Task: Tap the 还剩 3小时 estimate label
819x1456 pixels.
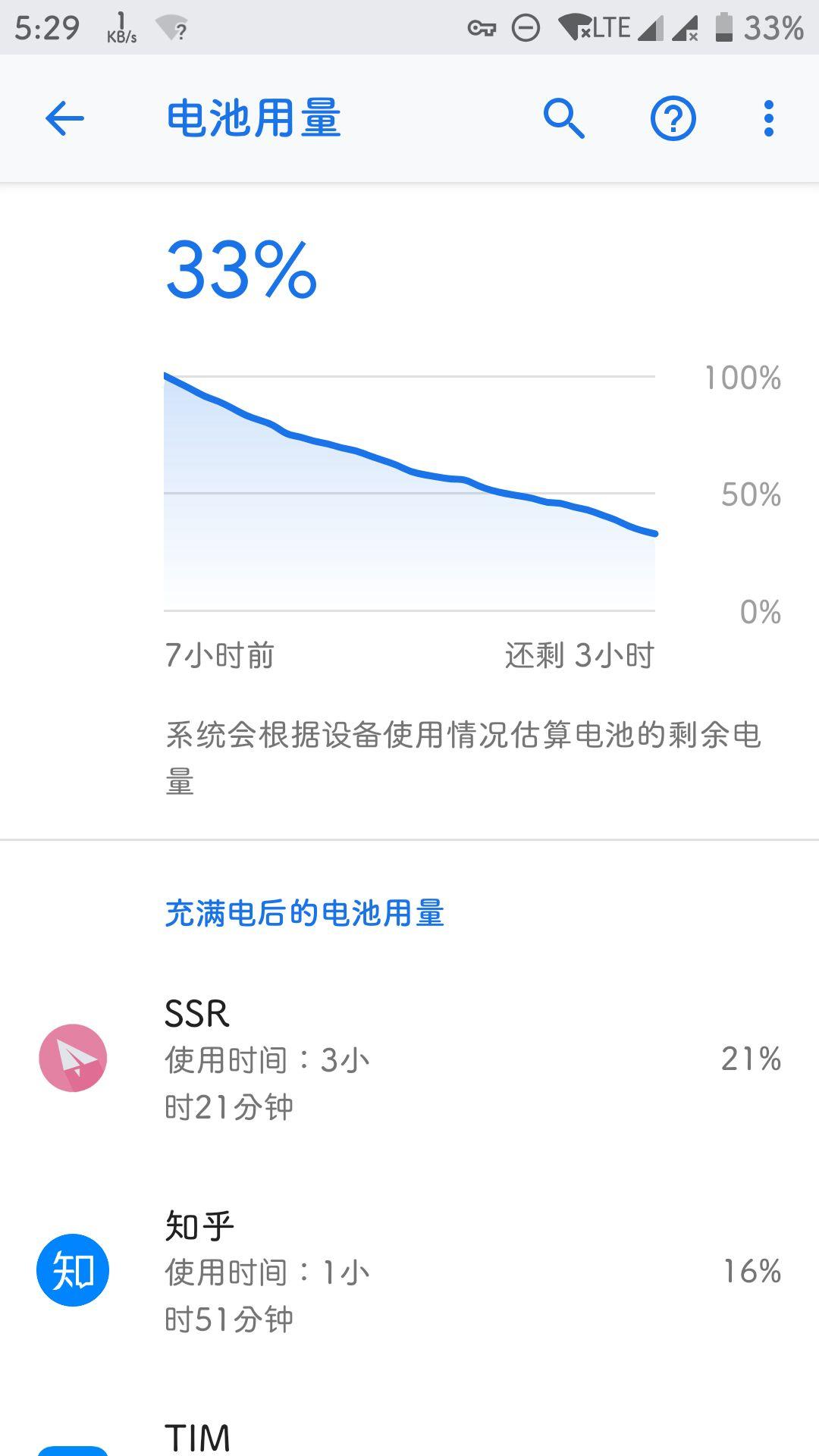Action: click(x=579, y=655)
